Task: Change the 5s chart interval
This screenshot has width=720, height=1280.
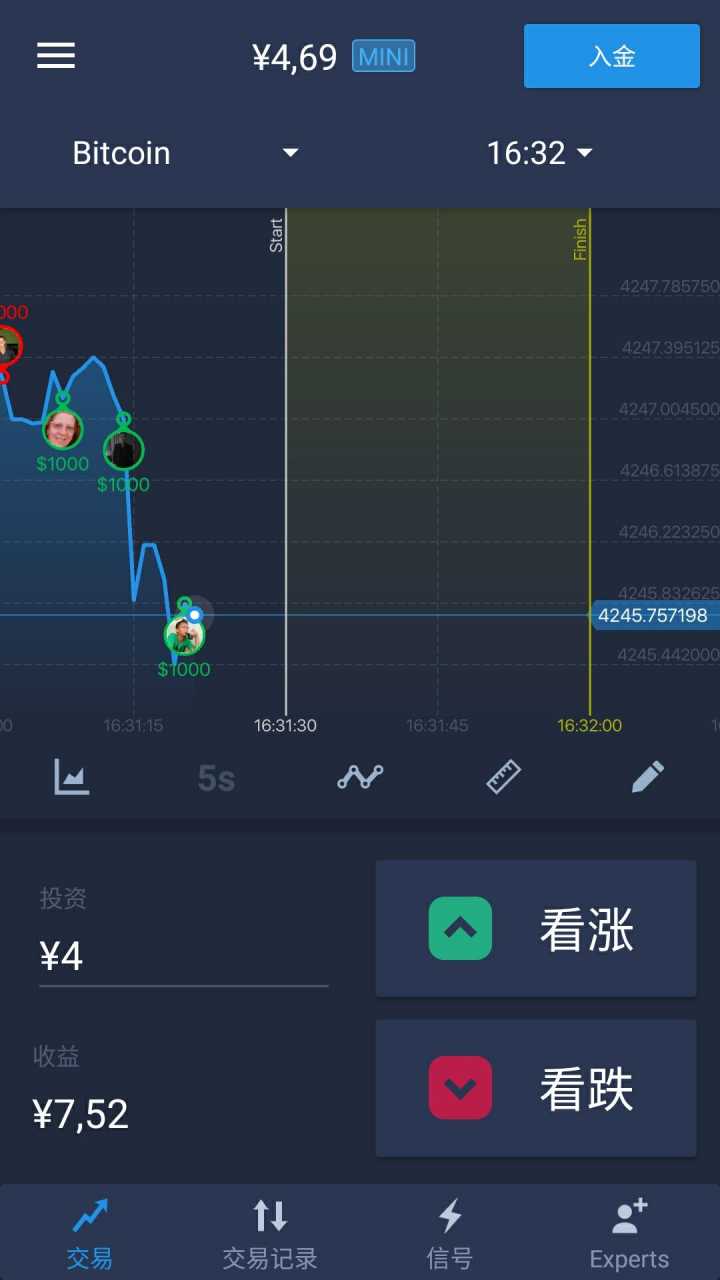Action: (x=216, y=777)
